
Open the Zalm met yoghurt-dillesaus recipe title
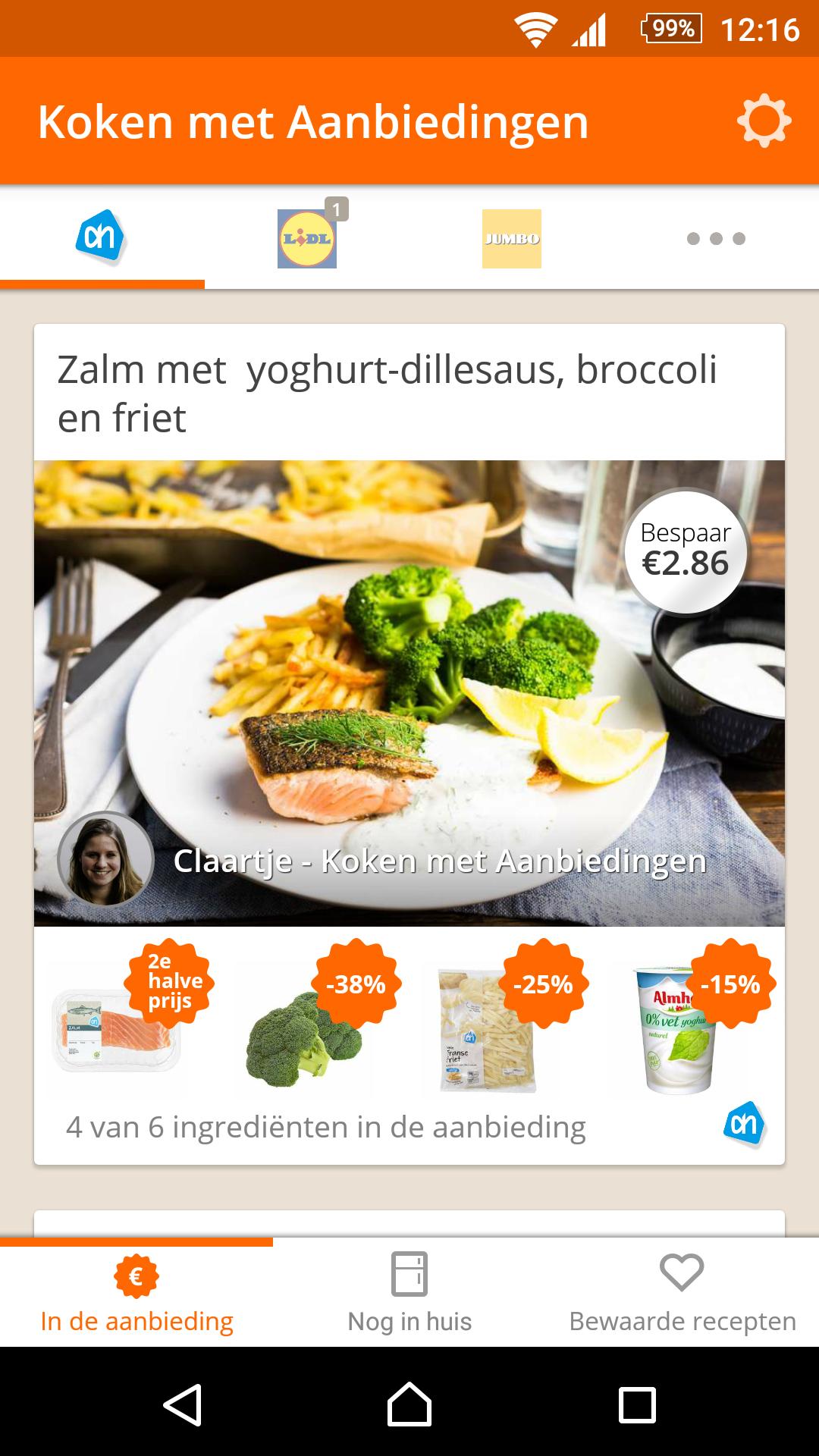(x=388, y=391)
